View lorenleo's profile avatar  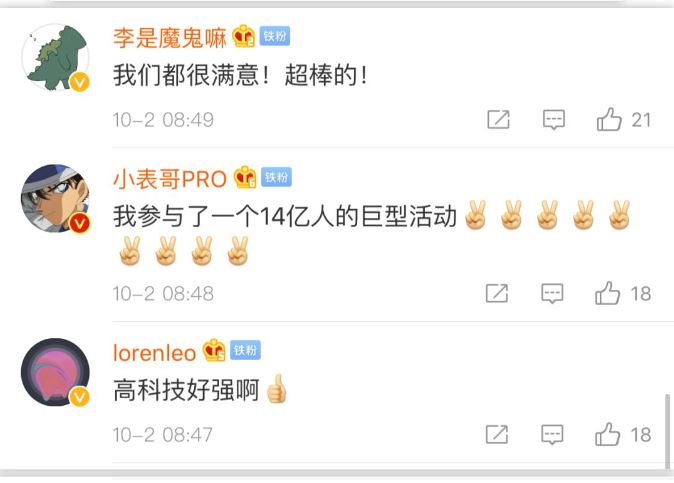pyautogui.click(x=56, y=371)
